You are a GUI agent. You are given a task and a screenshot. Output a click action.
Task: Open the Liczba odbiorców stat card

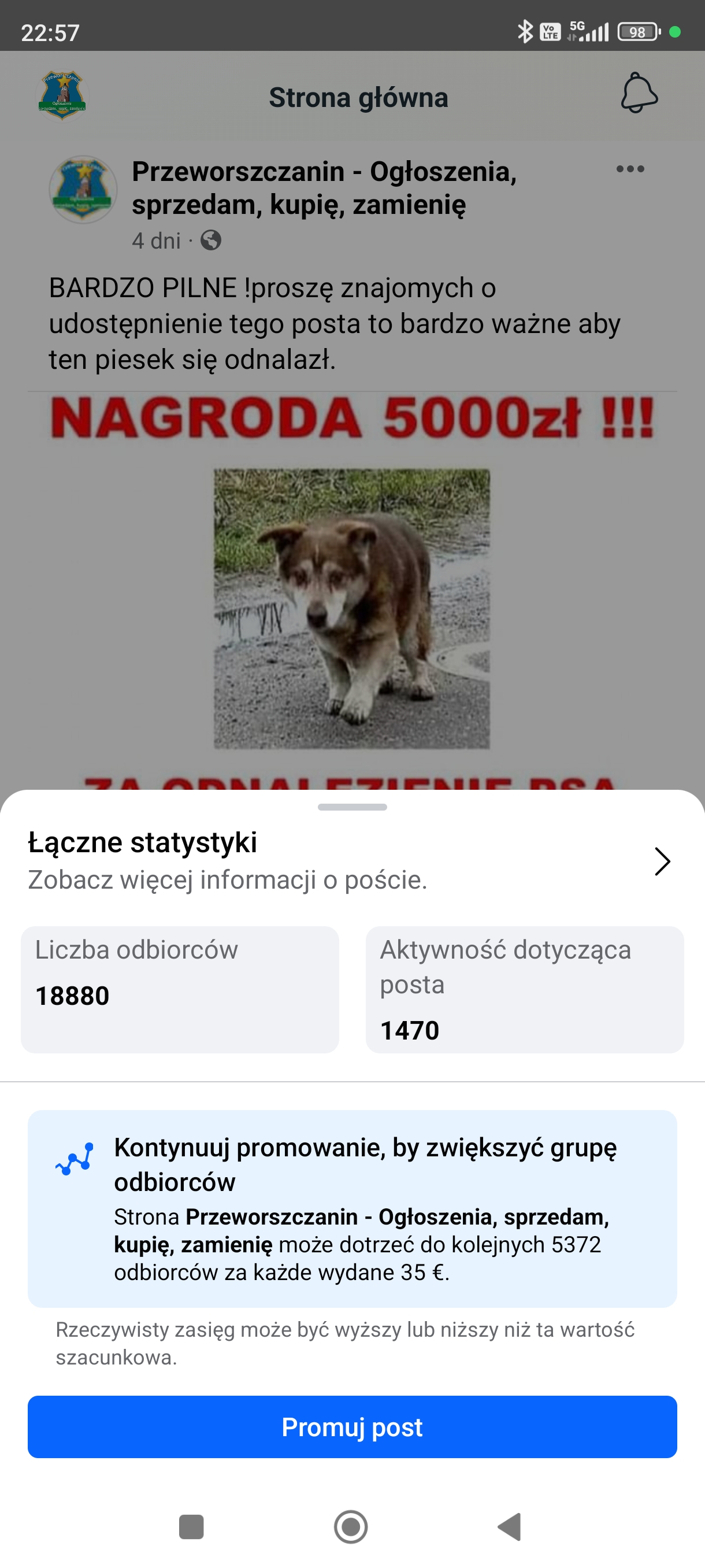click(180, 989)
